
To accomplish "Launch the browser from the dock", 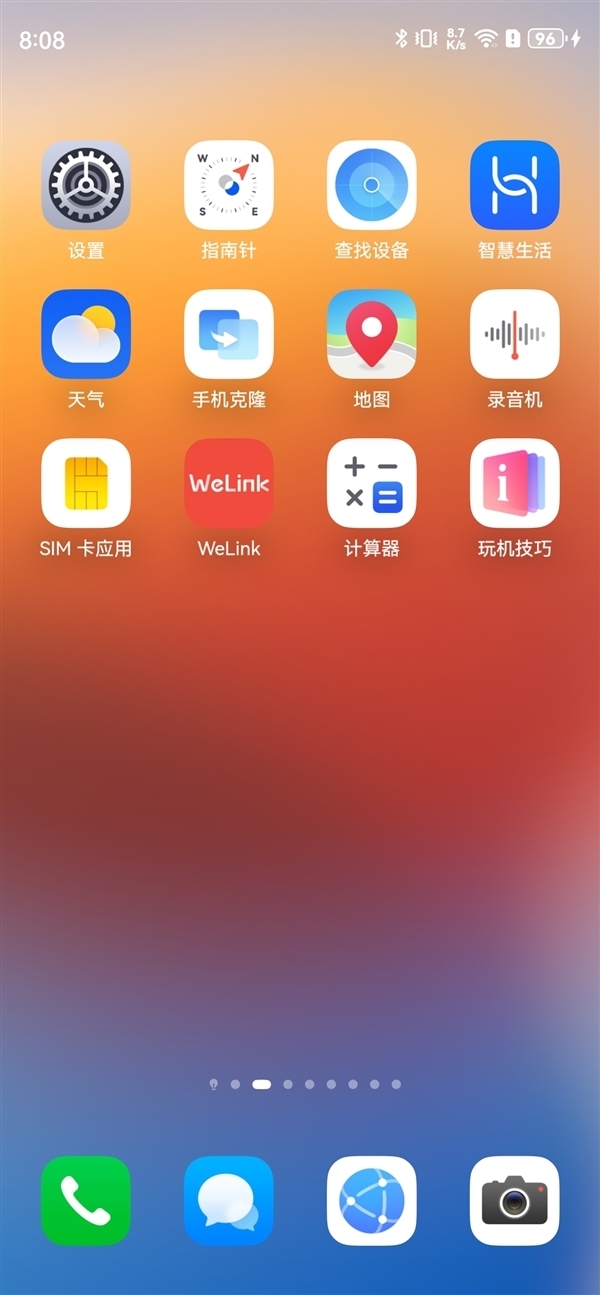I will (372, 1201).
